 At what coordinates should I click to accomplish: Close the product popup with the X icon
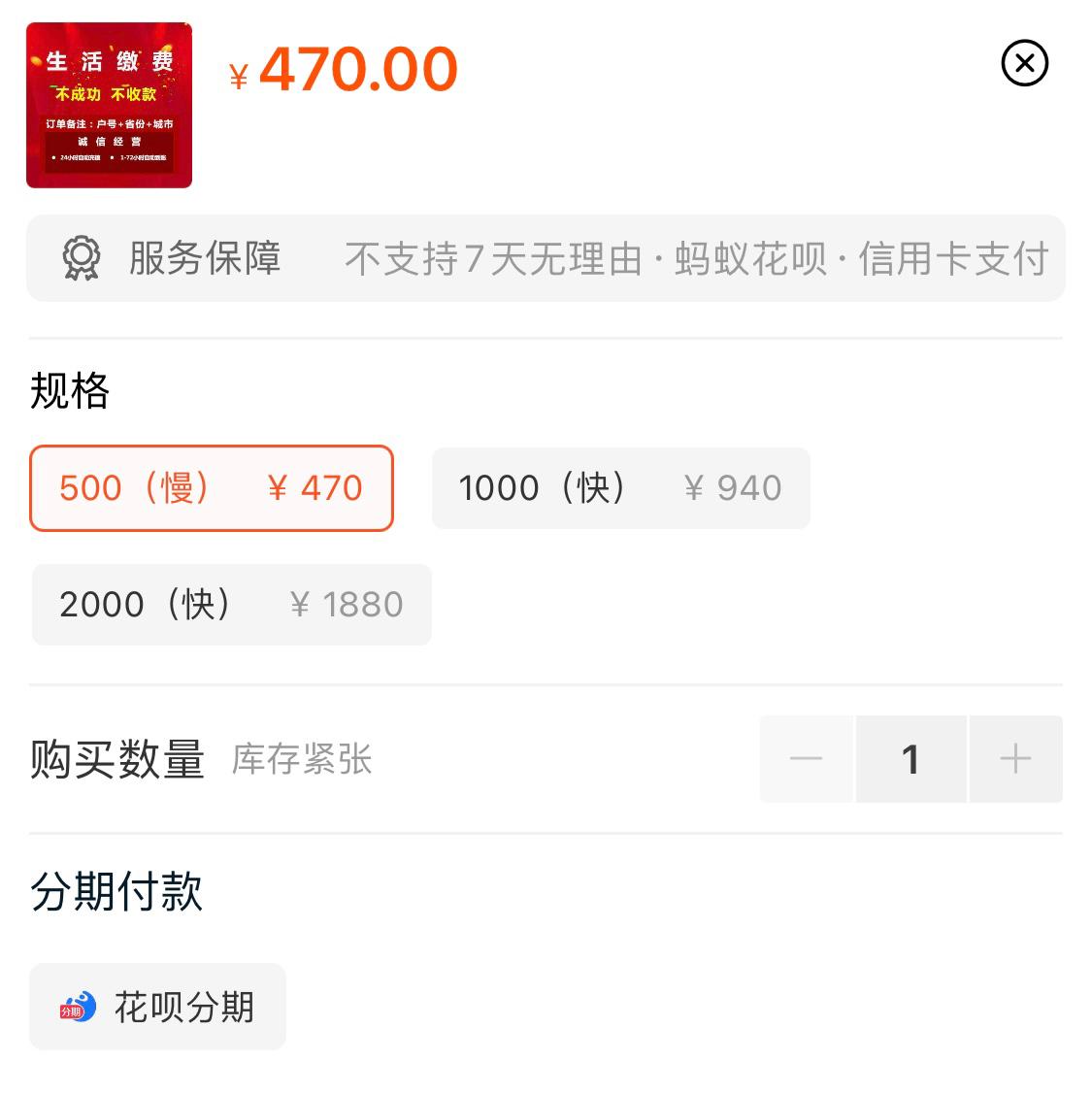click(x=1024, y=63)
